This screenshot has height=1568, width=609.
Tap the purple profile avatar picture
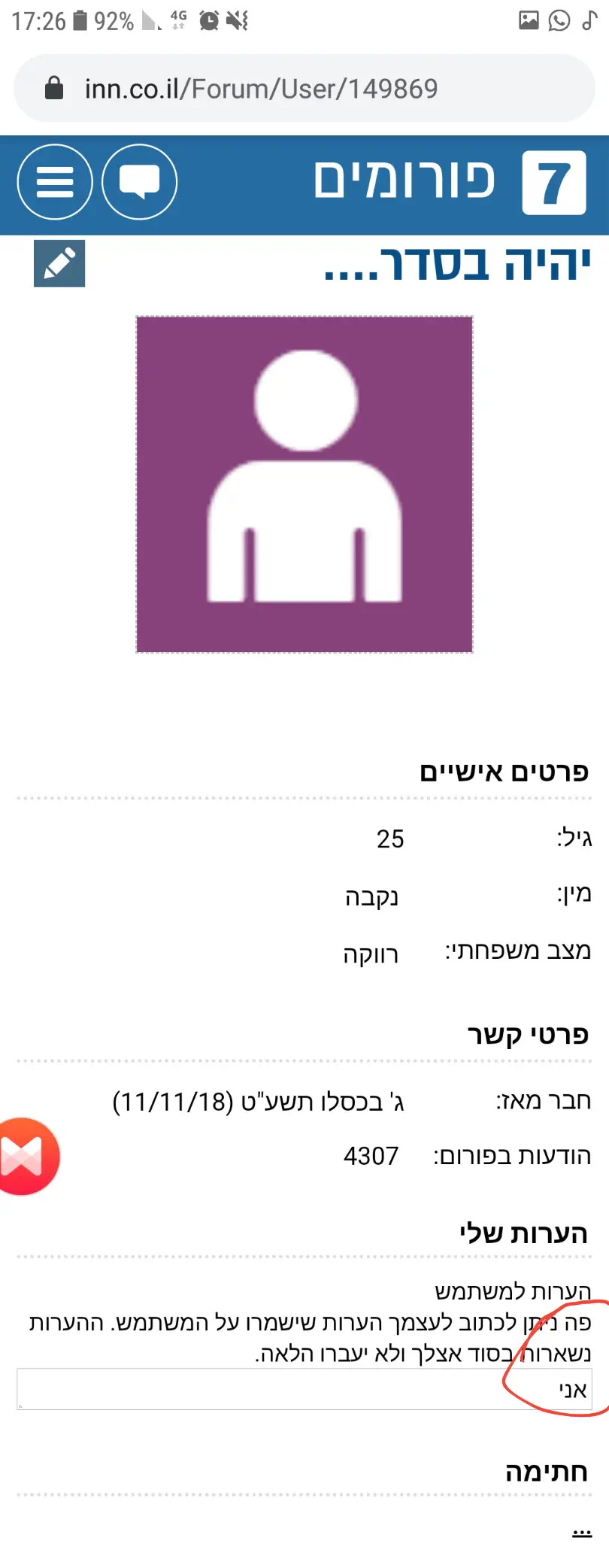coord(304,484)
